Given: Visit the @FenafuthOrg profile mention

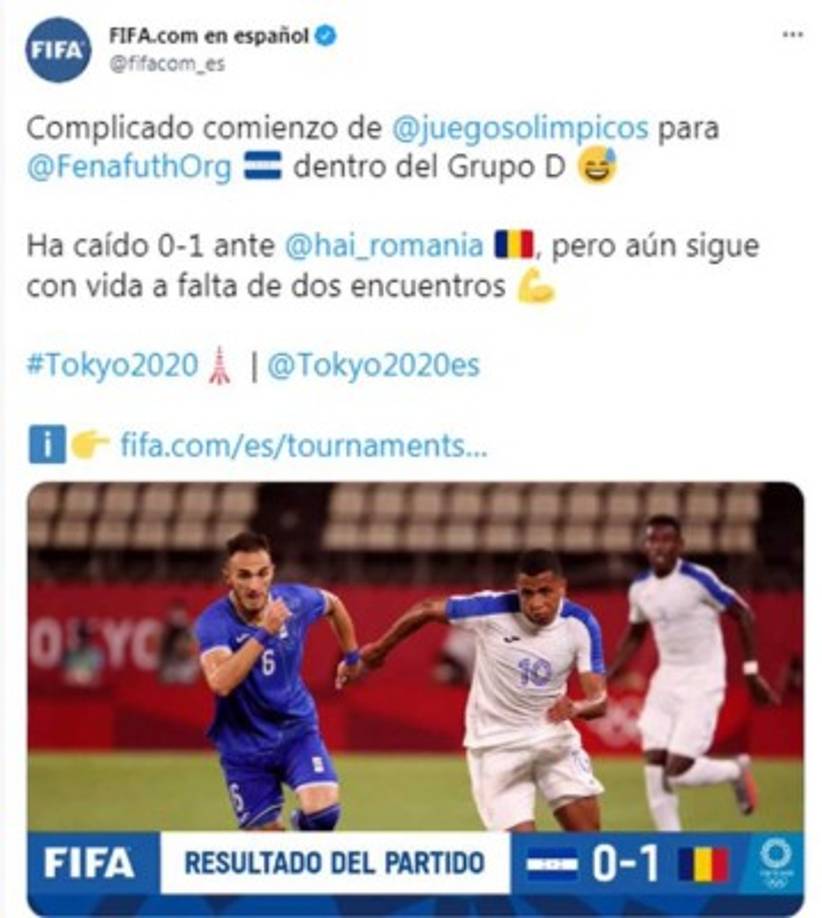Looking at the screenshot, I should 128,166.
